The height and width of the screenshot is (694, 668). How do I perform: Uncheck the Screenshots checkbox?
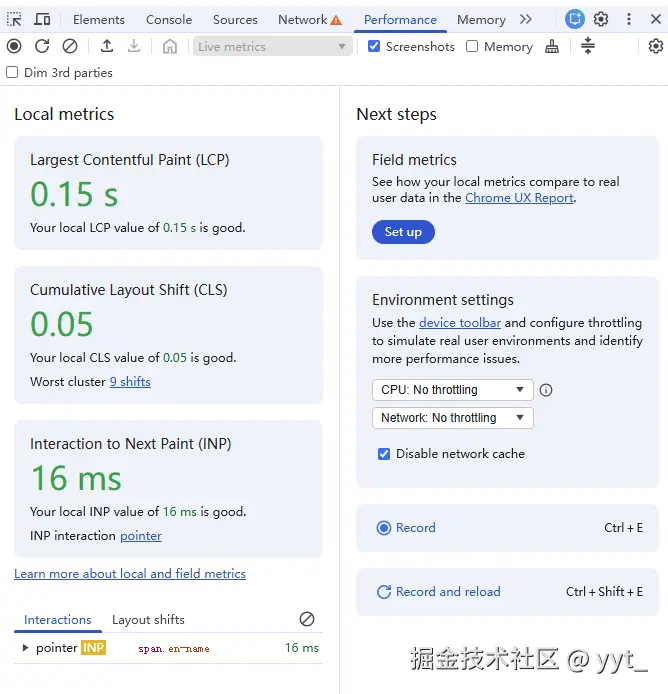(374, 46)
